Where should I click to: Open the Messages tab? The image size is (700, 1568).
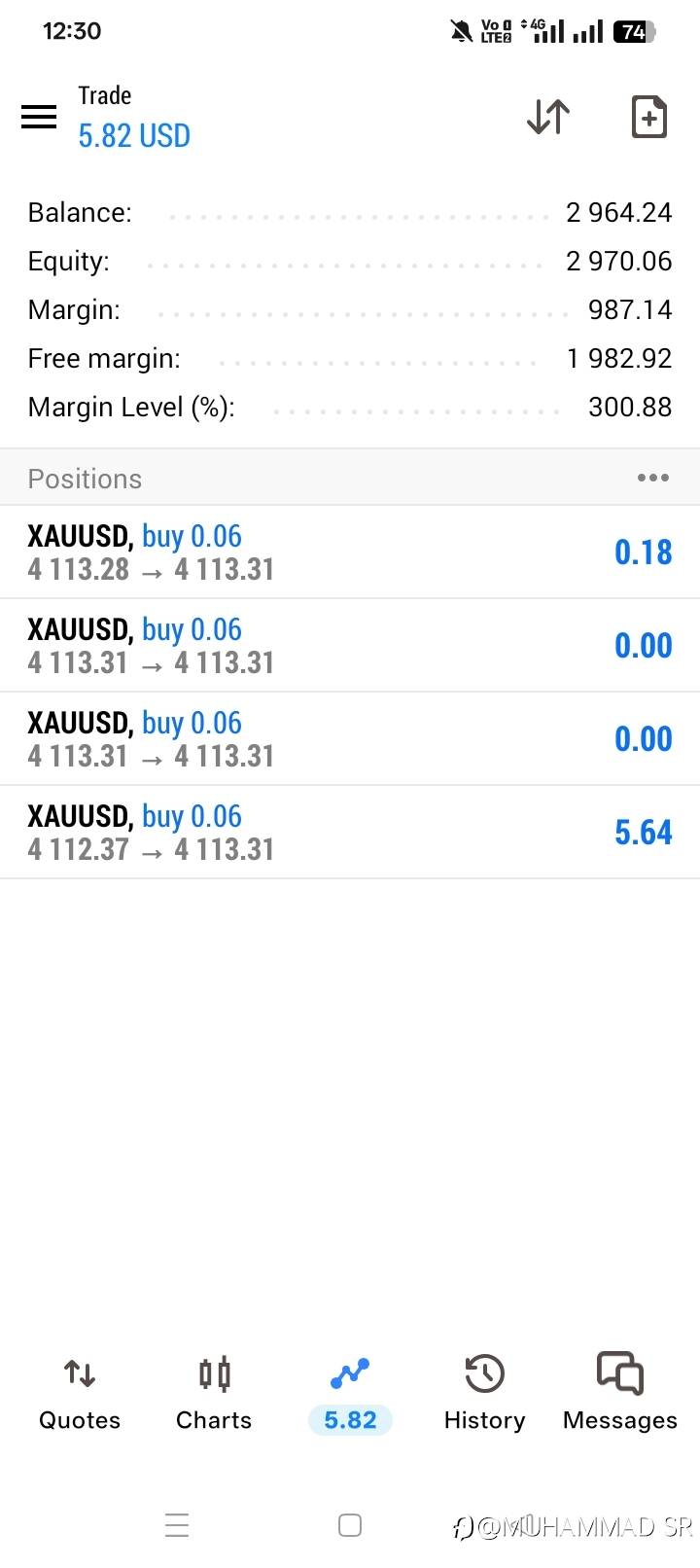[x=620, y=1393]
